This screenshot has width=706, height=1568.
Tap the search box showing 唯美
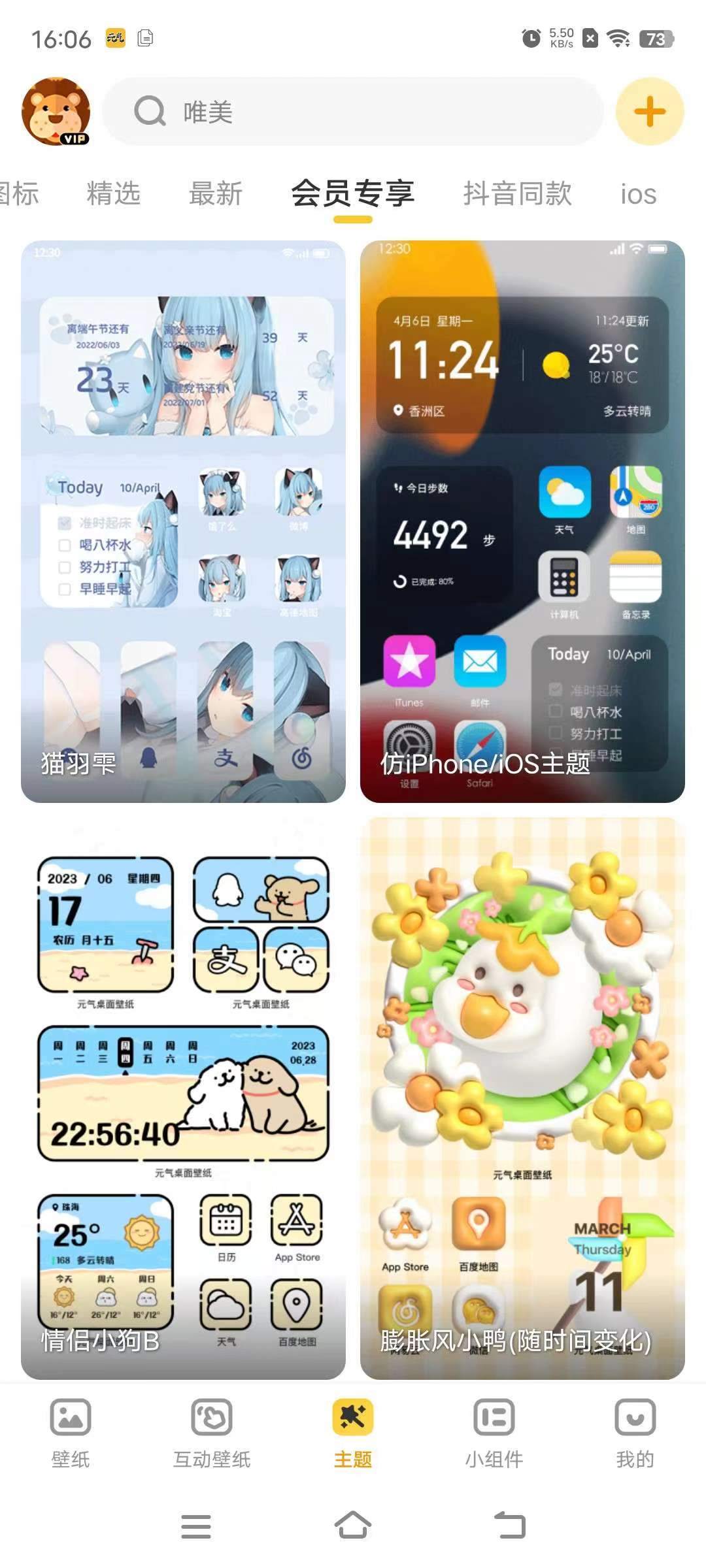tap(353, 112)
